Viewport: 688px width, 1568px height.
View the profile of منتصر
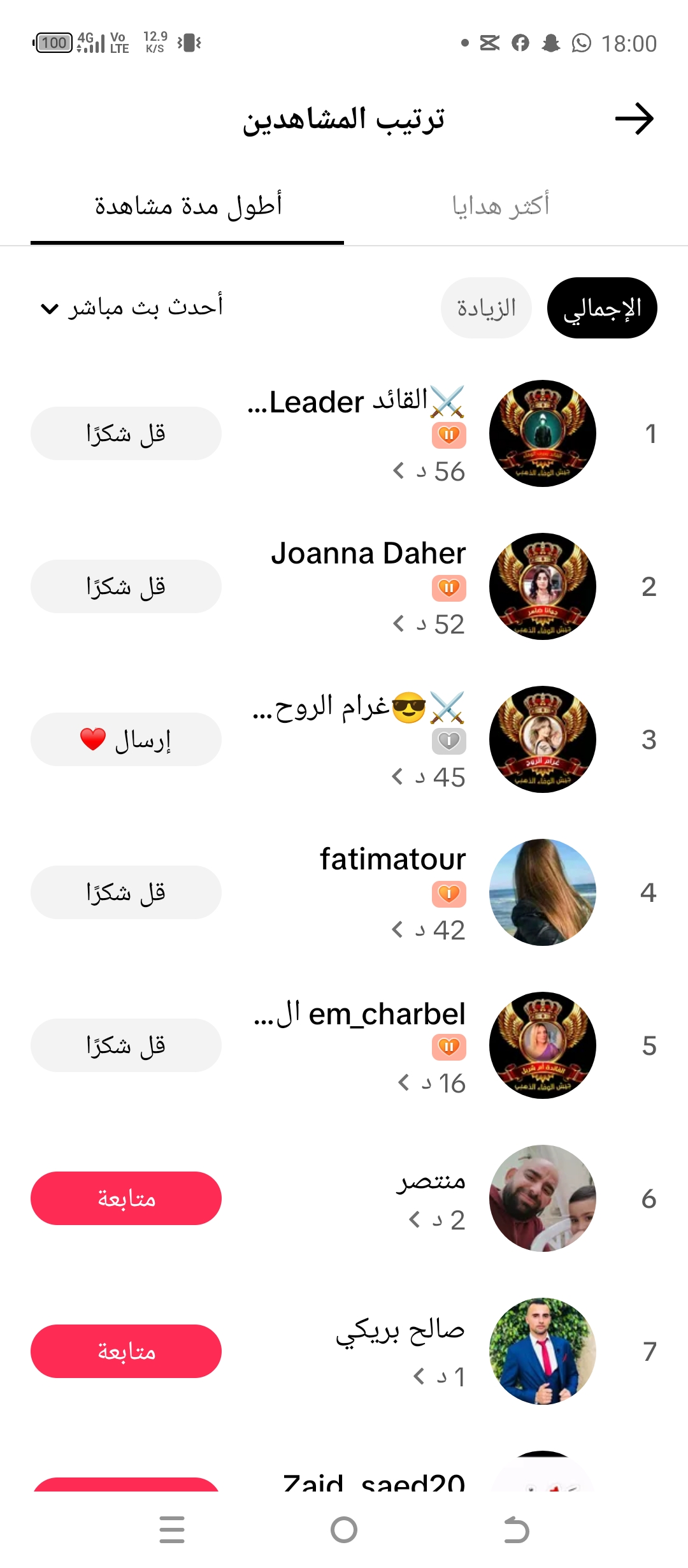543,1198
